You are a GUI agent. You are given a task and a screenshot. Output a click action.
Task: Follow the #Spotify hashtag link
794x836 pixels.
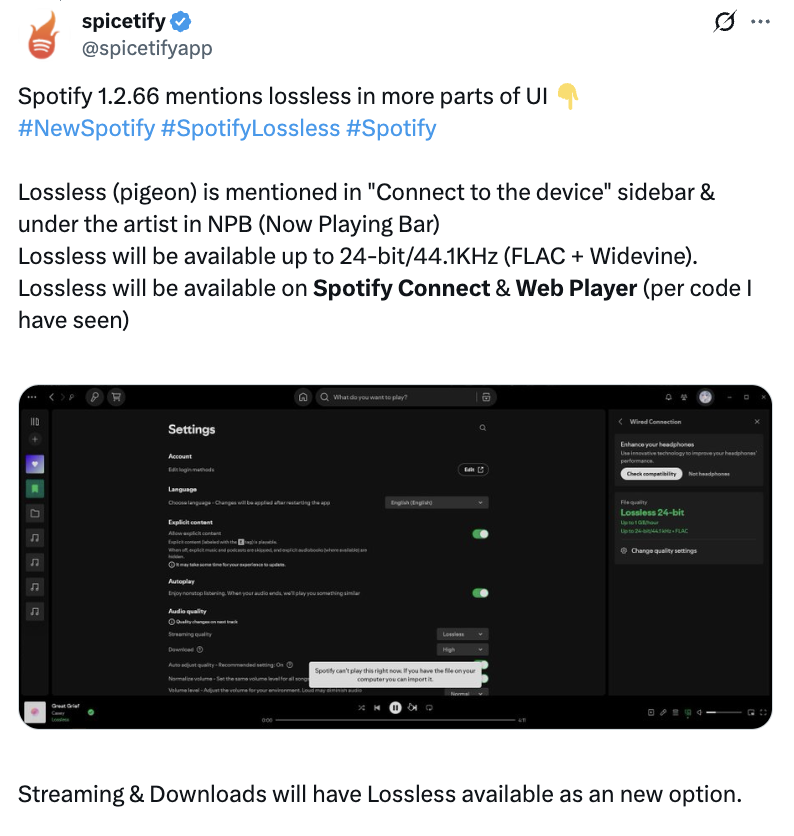coord(391,128)
